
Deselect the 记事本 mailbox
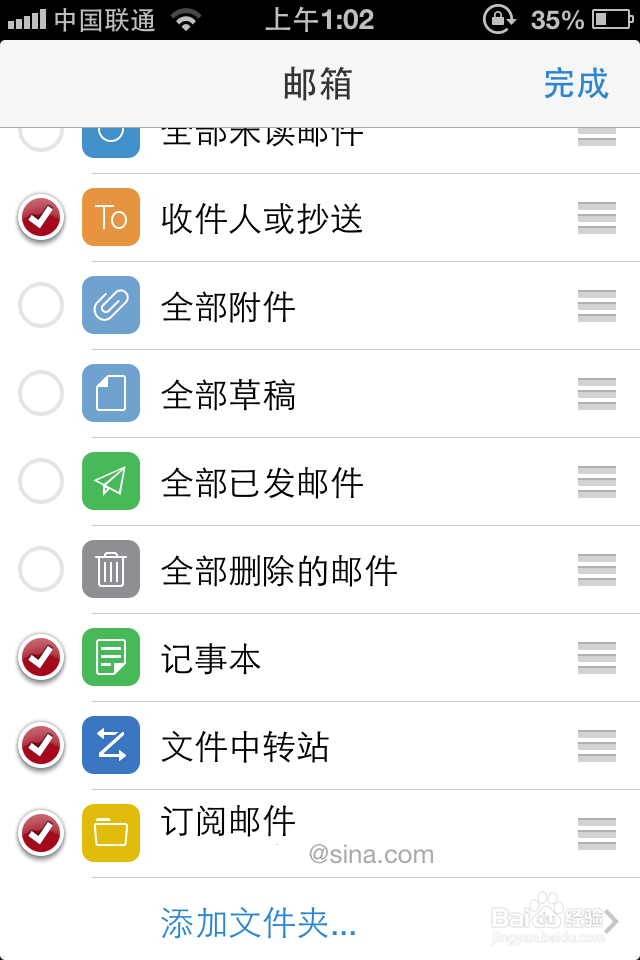pyautogui.click(x=41, y=658)
